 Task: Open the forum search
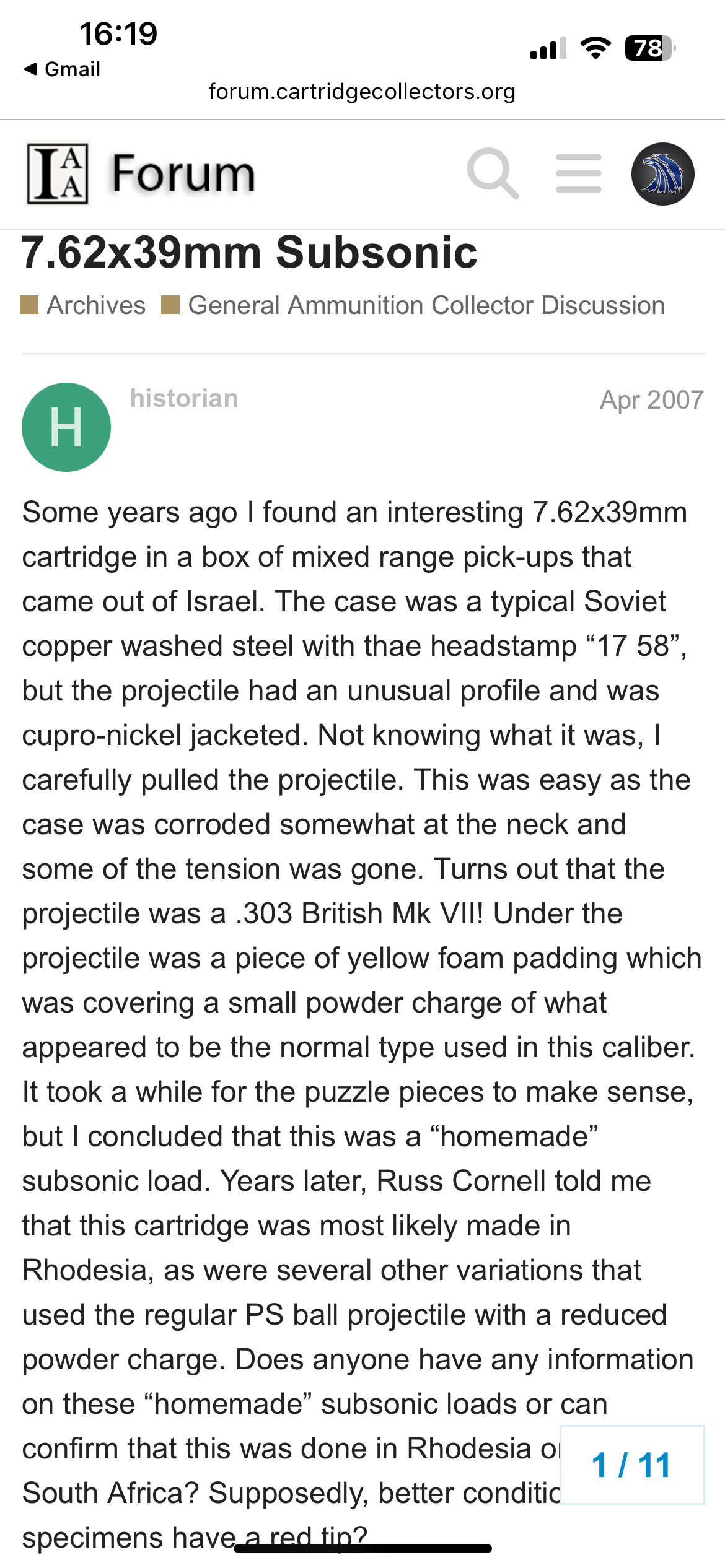[493, 173]
